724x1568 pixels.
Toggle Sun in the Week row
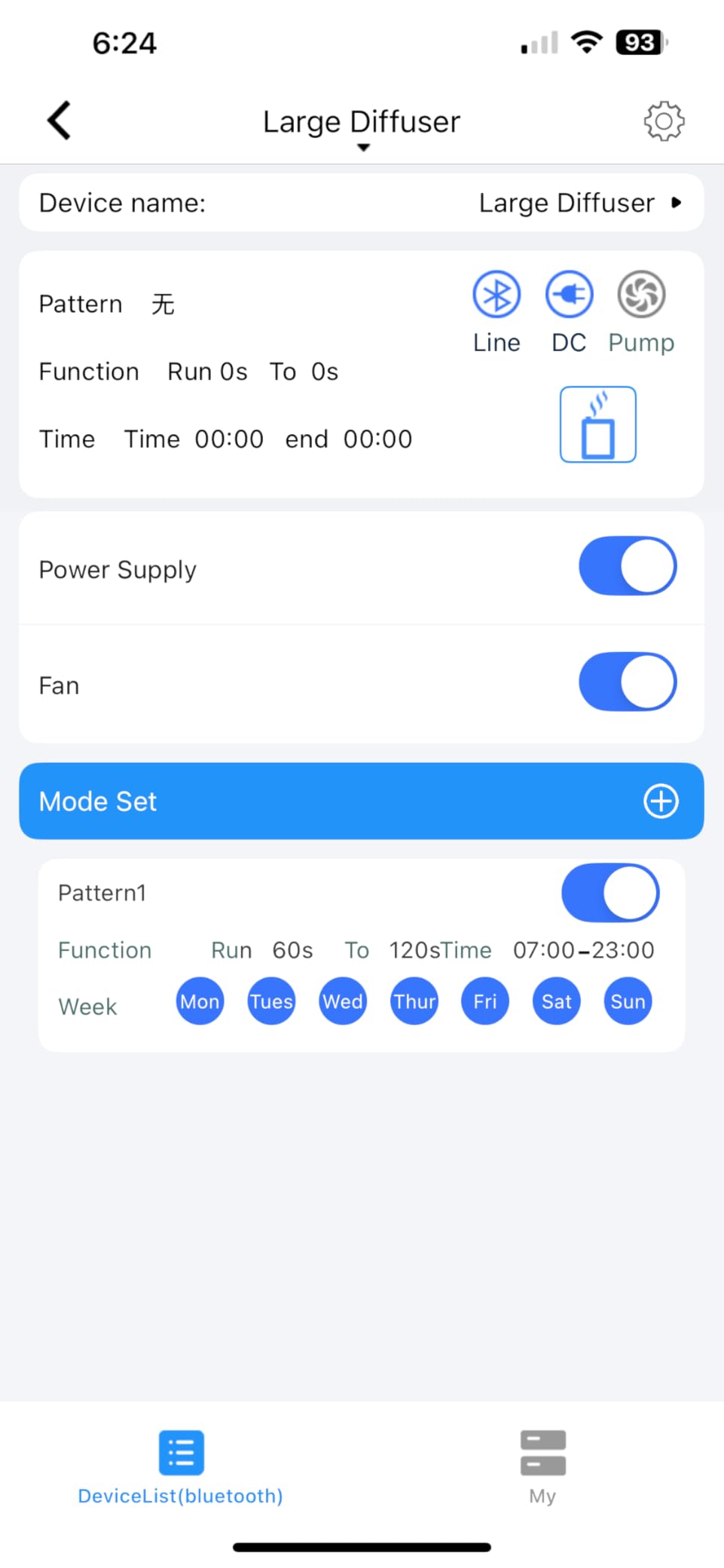[628, 1001]
